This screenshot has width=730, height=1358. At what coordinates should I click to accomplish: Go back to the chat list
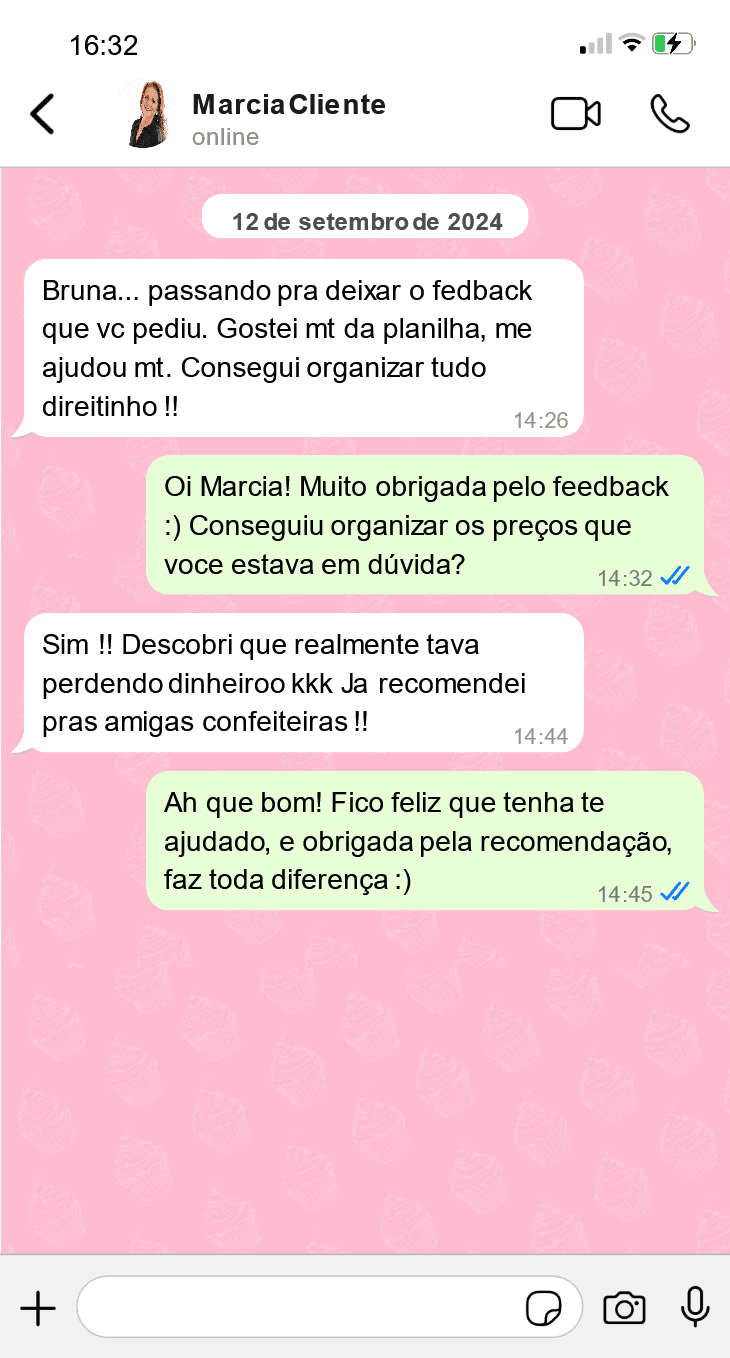pyautogui.click(x=43, y=114)
